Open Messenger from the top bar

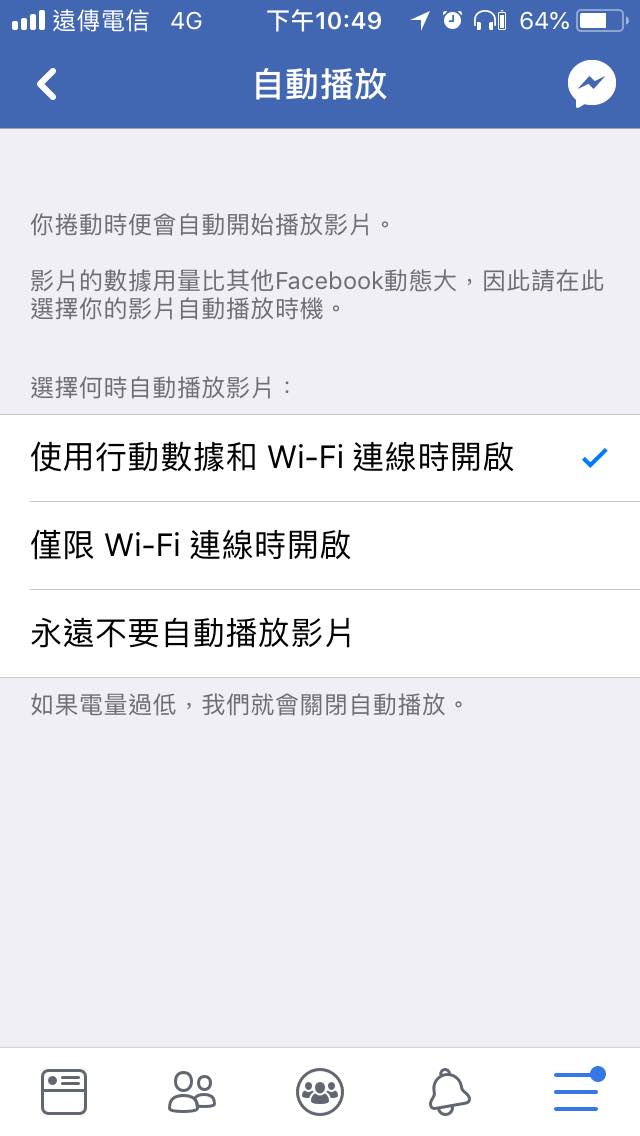591,84
